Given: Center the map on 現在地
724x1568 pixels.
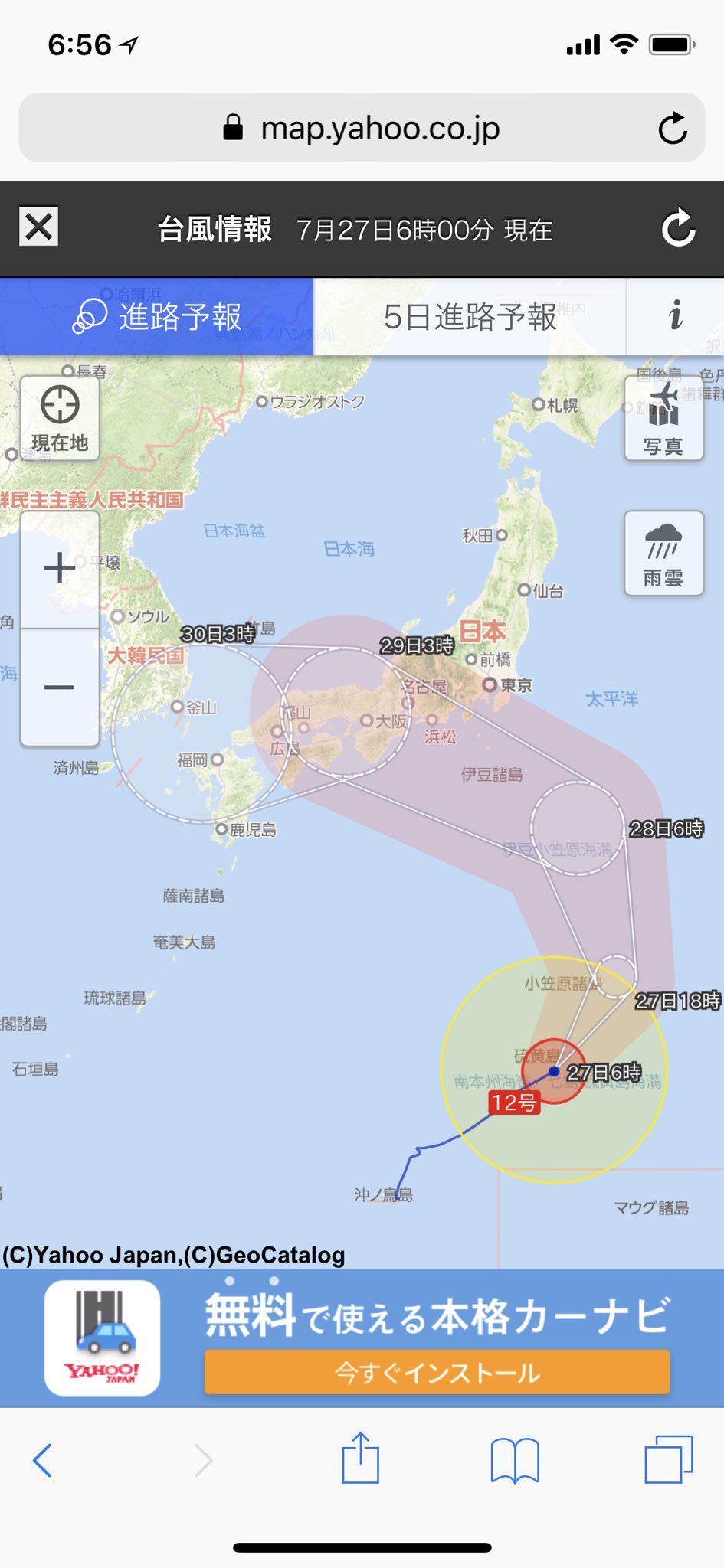Looking at the screenshot, I should (60, 418).
